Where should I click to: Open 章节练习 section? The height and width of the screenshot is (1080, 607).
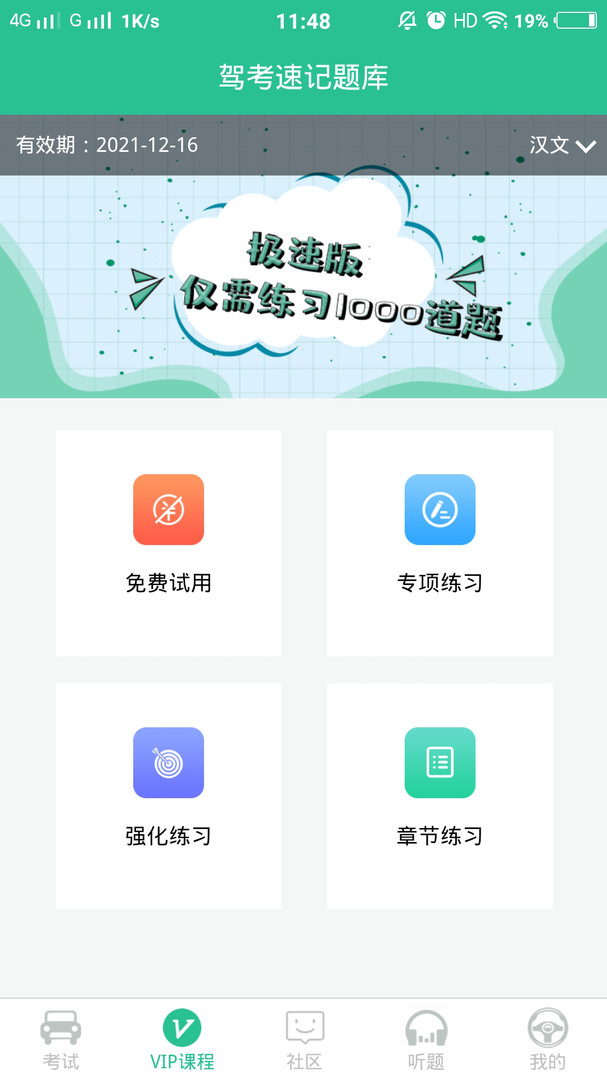pos(440,796)
